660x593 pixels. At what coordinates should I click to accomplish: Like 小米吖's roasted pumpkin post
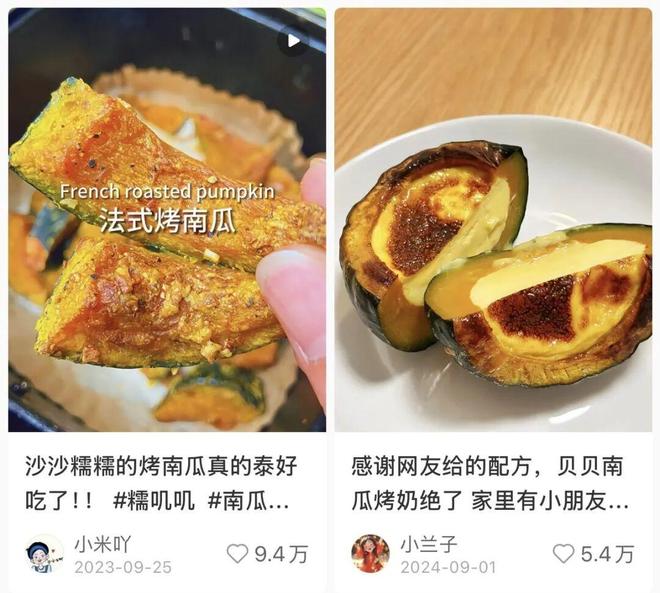(237, 553)
